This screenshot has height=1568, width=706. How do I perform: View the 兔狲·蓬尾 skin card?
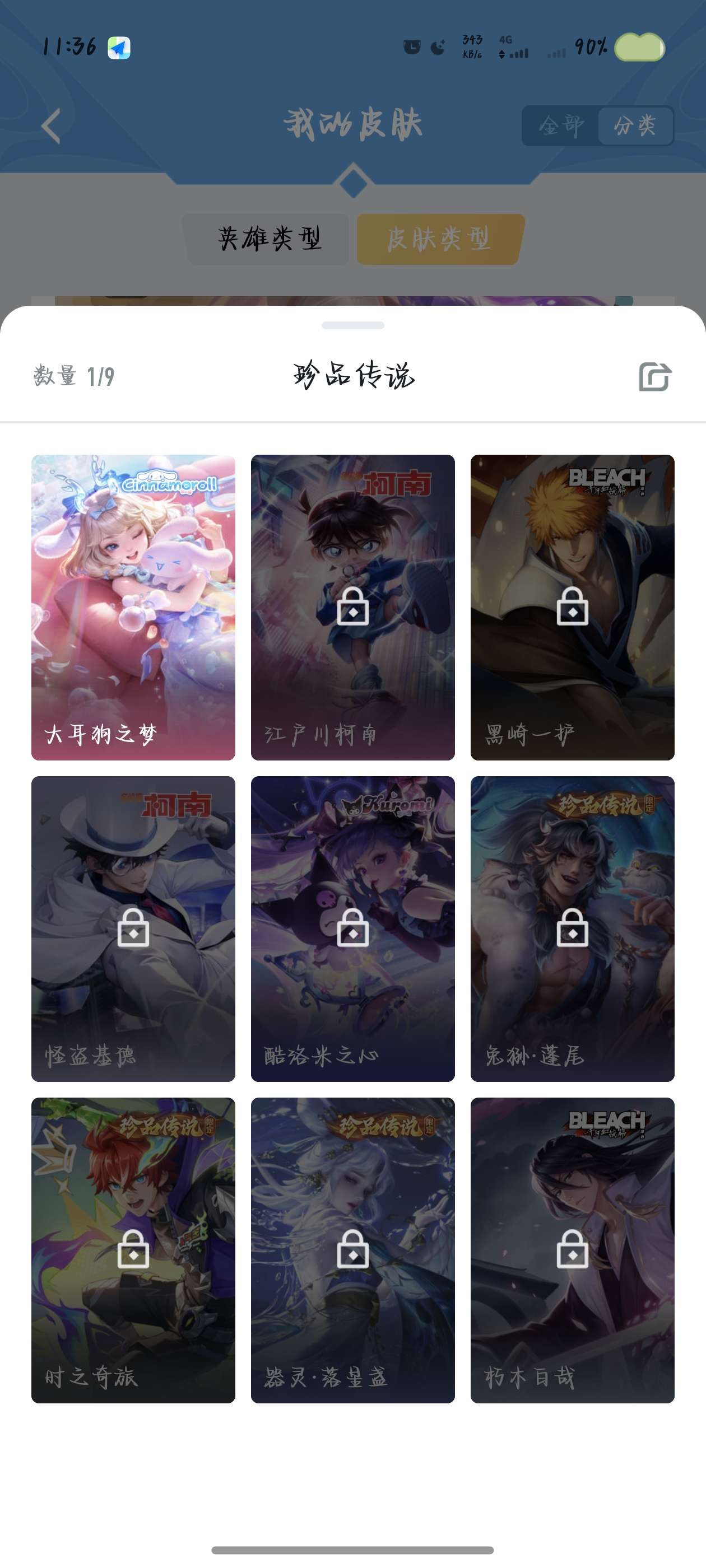coord(572,928)
